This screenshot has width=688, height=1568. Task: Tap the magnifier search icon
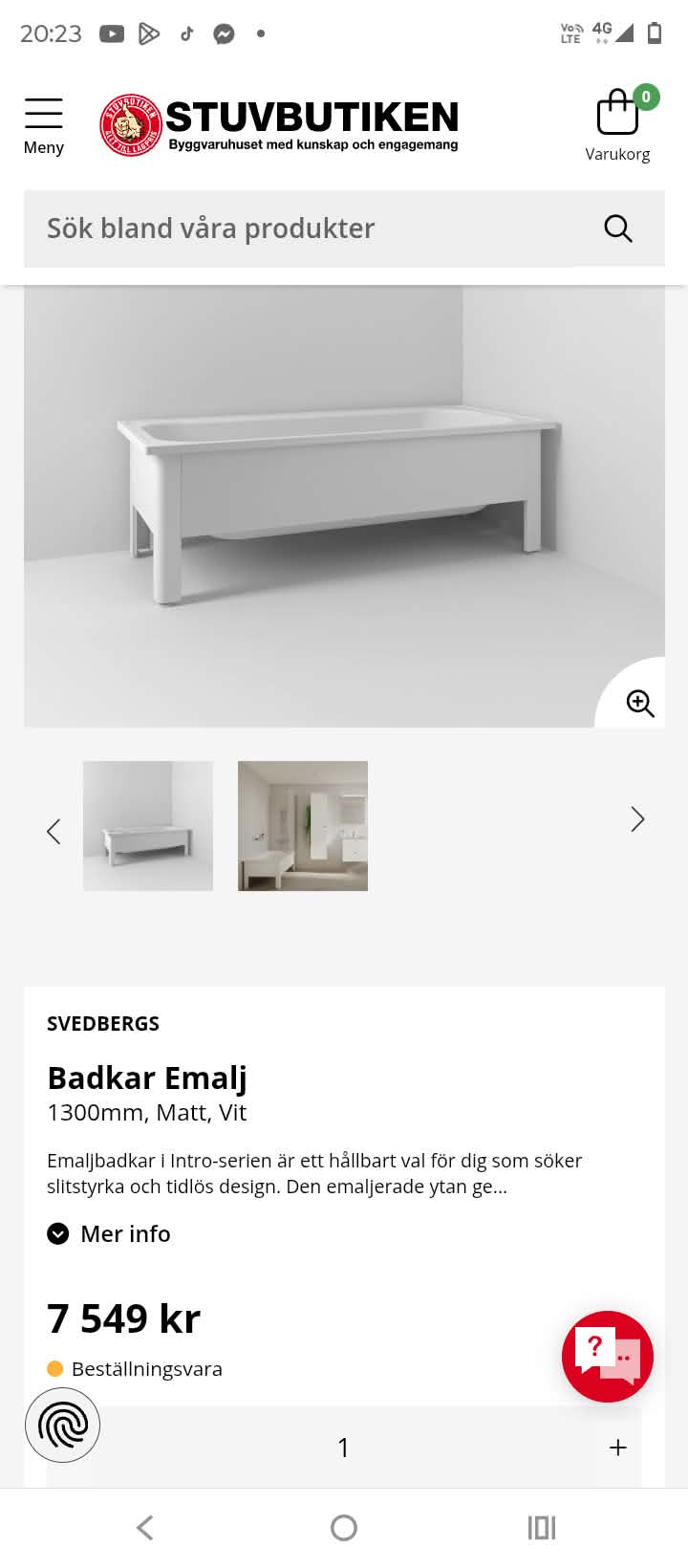(618, 229)
